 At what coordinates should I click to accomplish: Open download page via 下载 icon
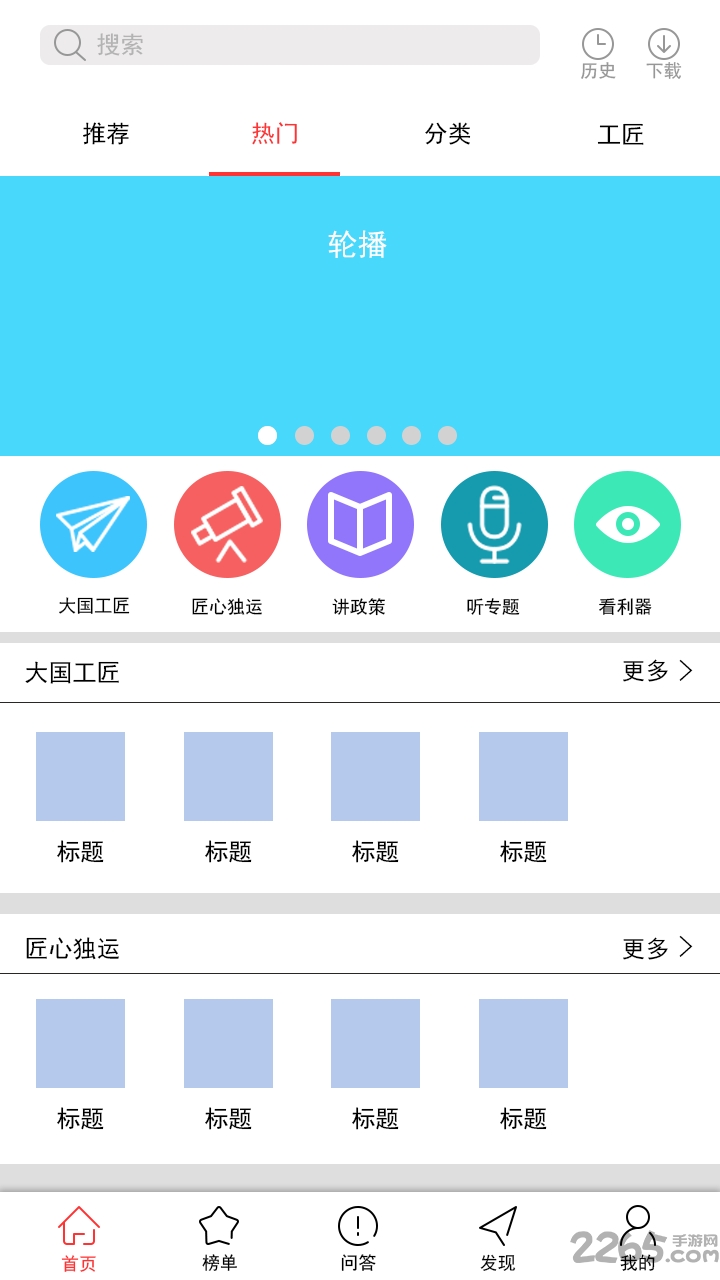(x=664, y=44)
